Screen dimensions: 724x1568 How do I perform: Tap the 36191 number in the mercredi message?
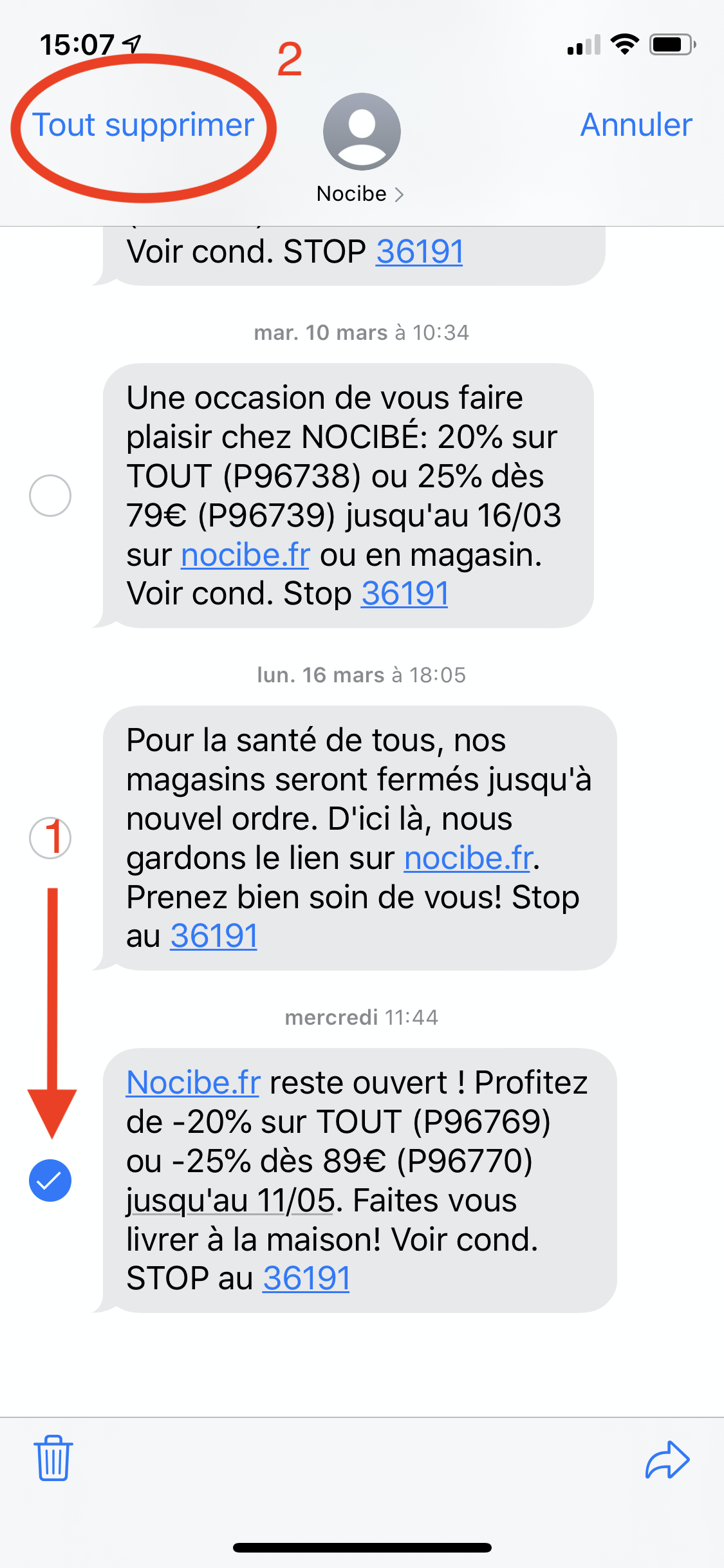pos(306,1278)
